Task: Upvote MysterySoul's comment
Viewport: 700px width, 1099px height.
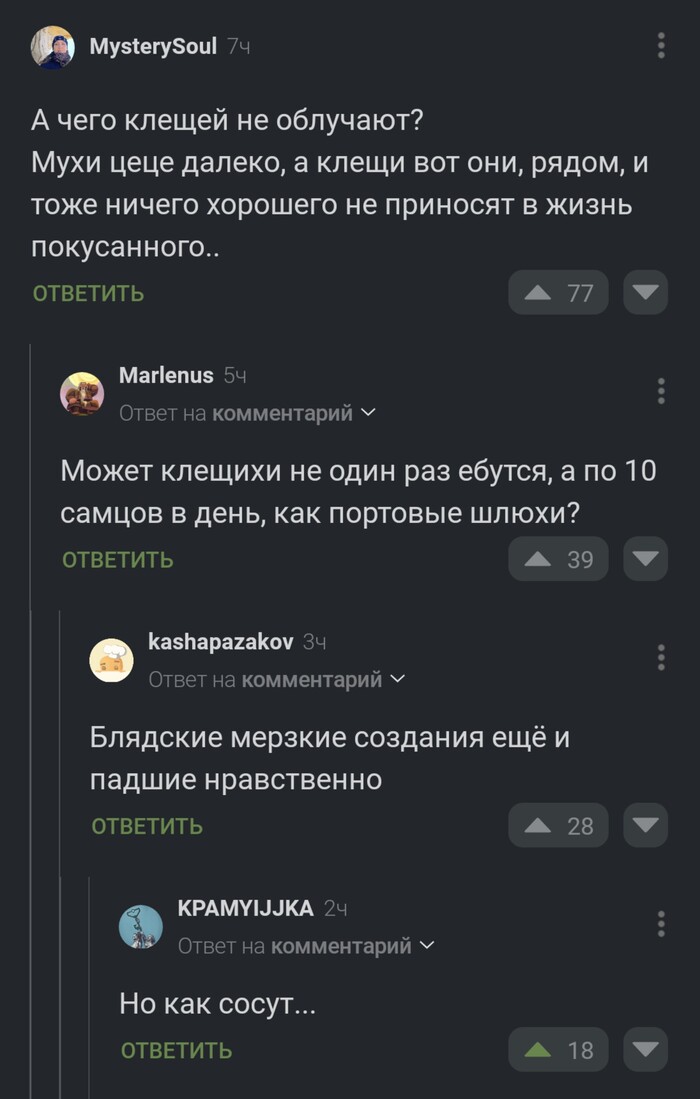Action: [558, 293]
